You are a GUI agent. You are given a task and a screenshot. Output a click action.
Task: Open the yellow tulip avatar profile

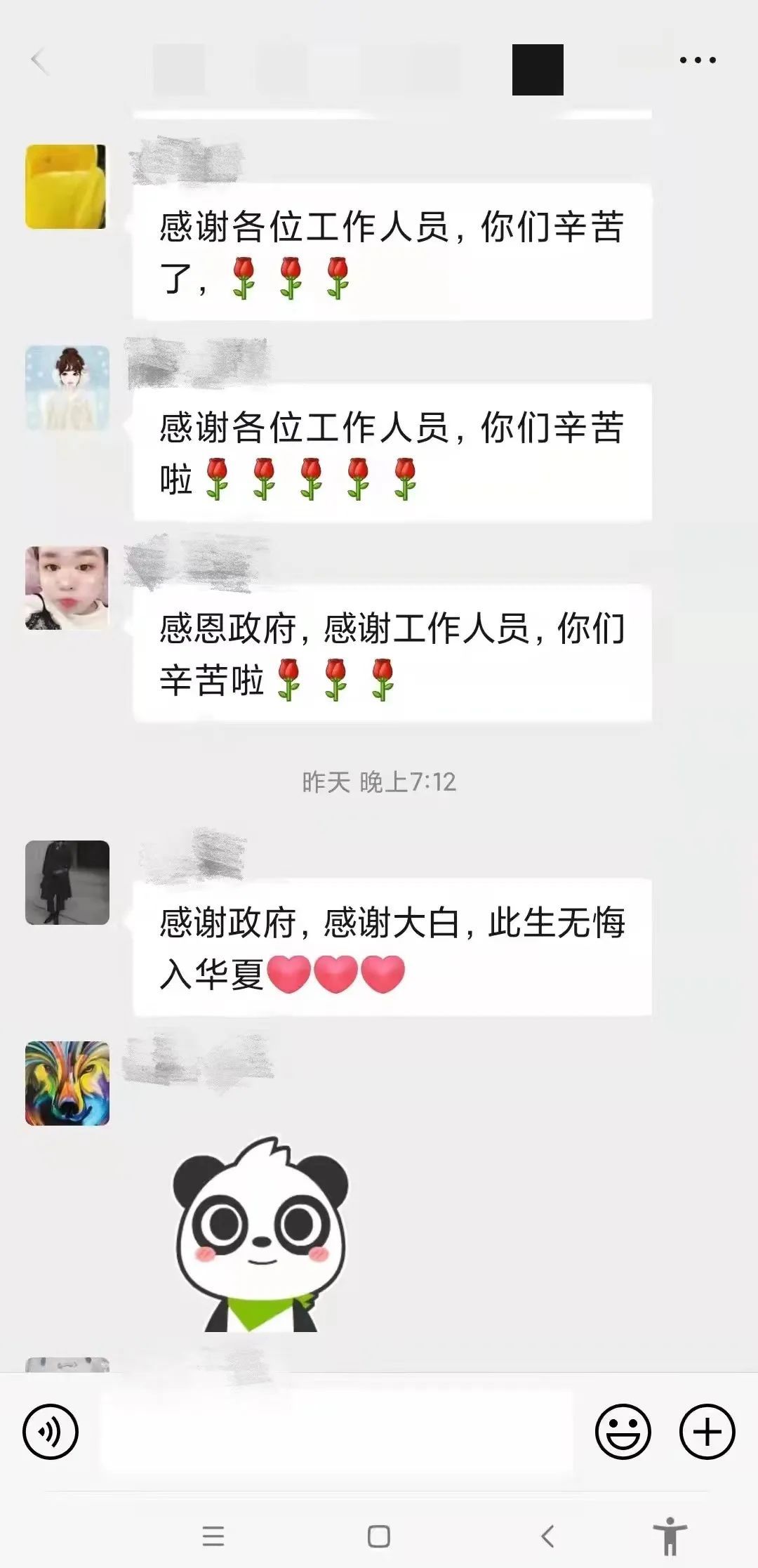coord(66,187)
